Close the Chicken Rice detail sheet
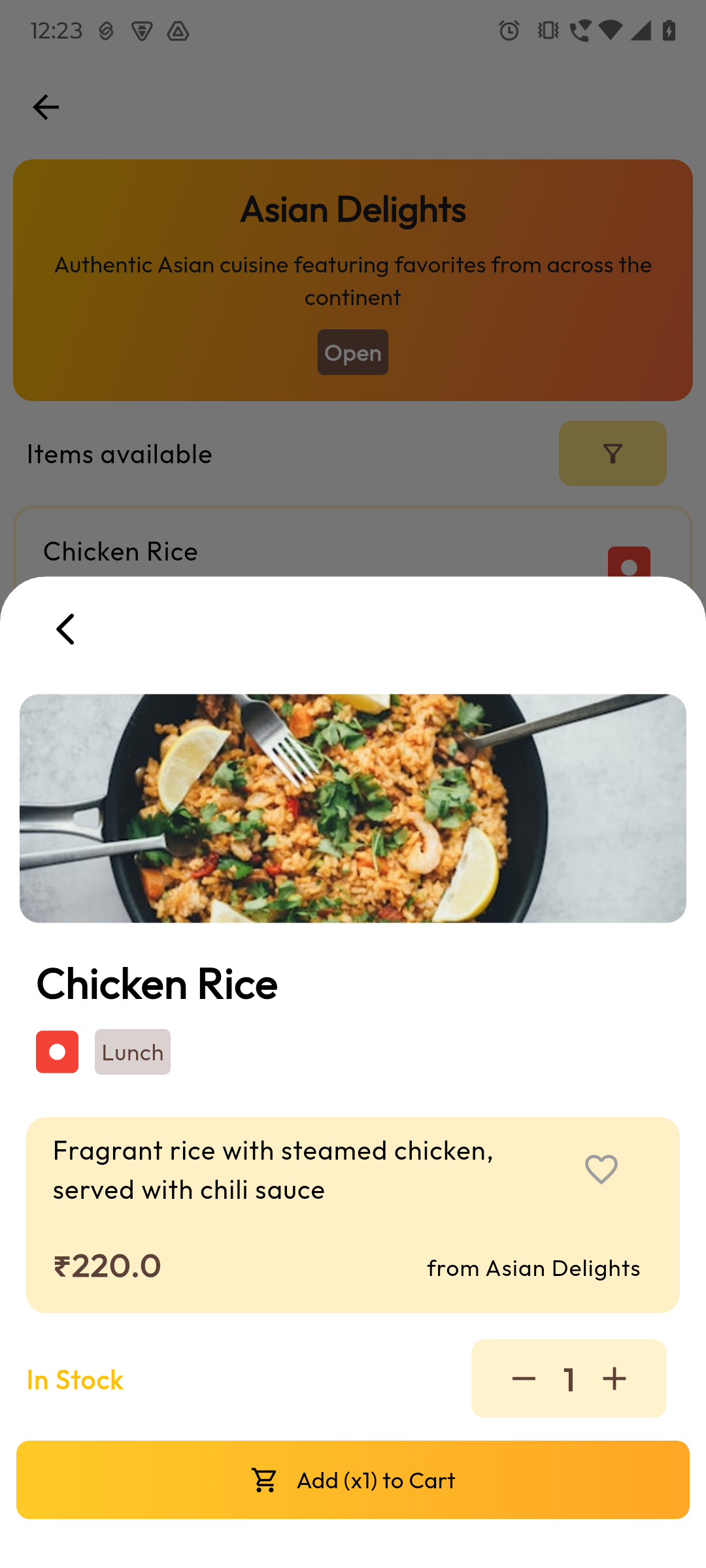706x1568 pixels. 65,629
